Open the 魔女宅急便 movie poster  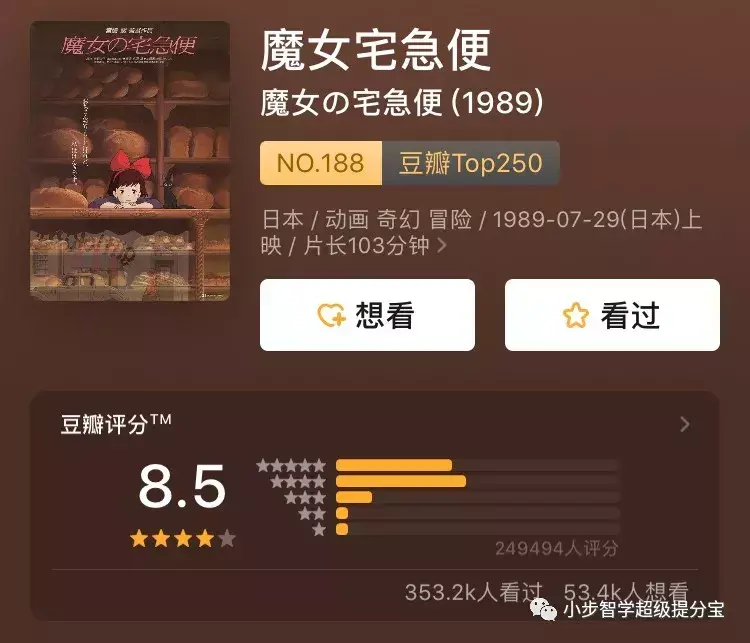[x=130, y=160]
